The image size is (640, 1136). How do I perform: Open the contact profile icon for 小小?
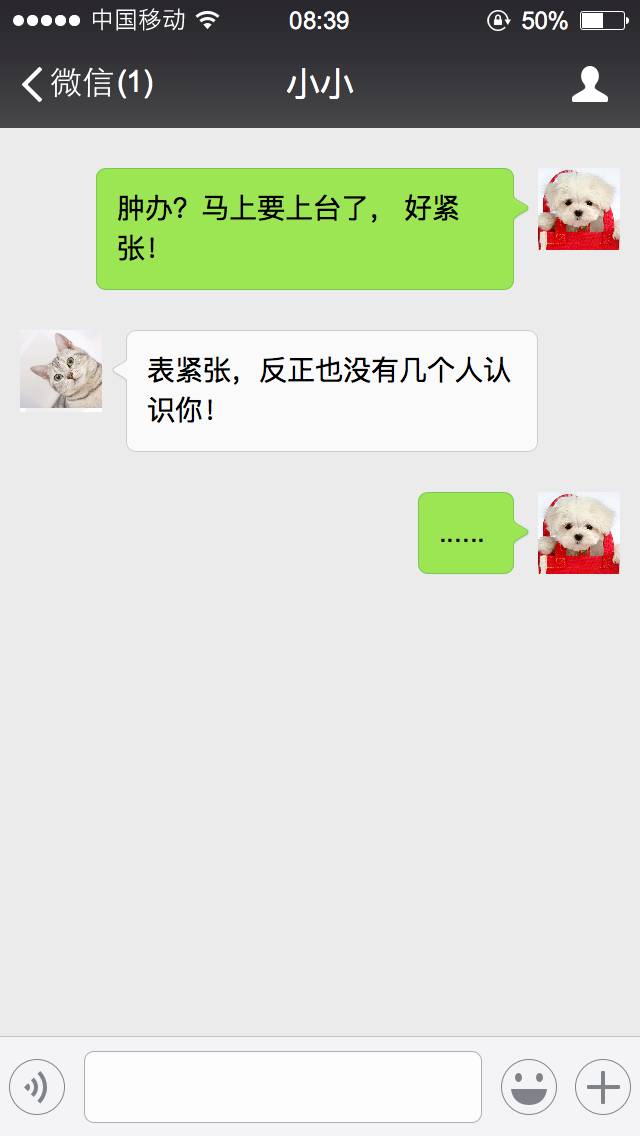589,84
